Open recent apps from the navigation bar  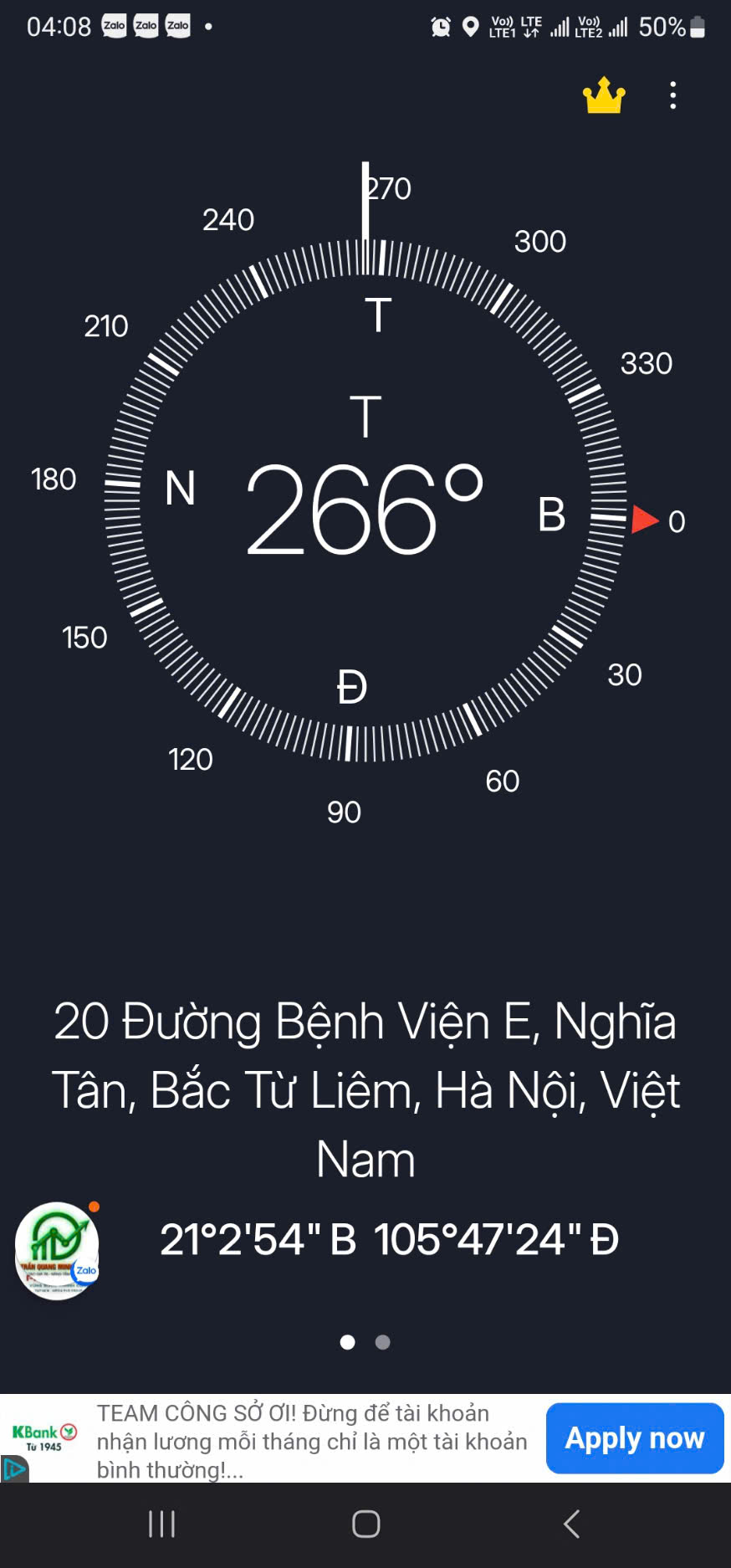(161, 1524)
